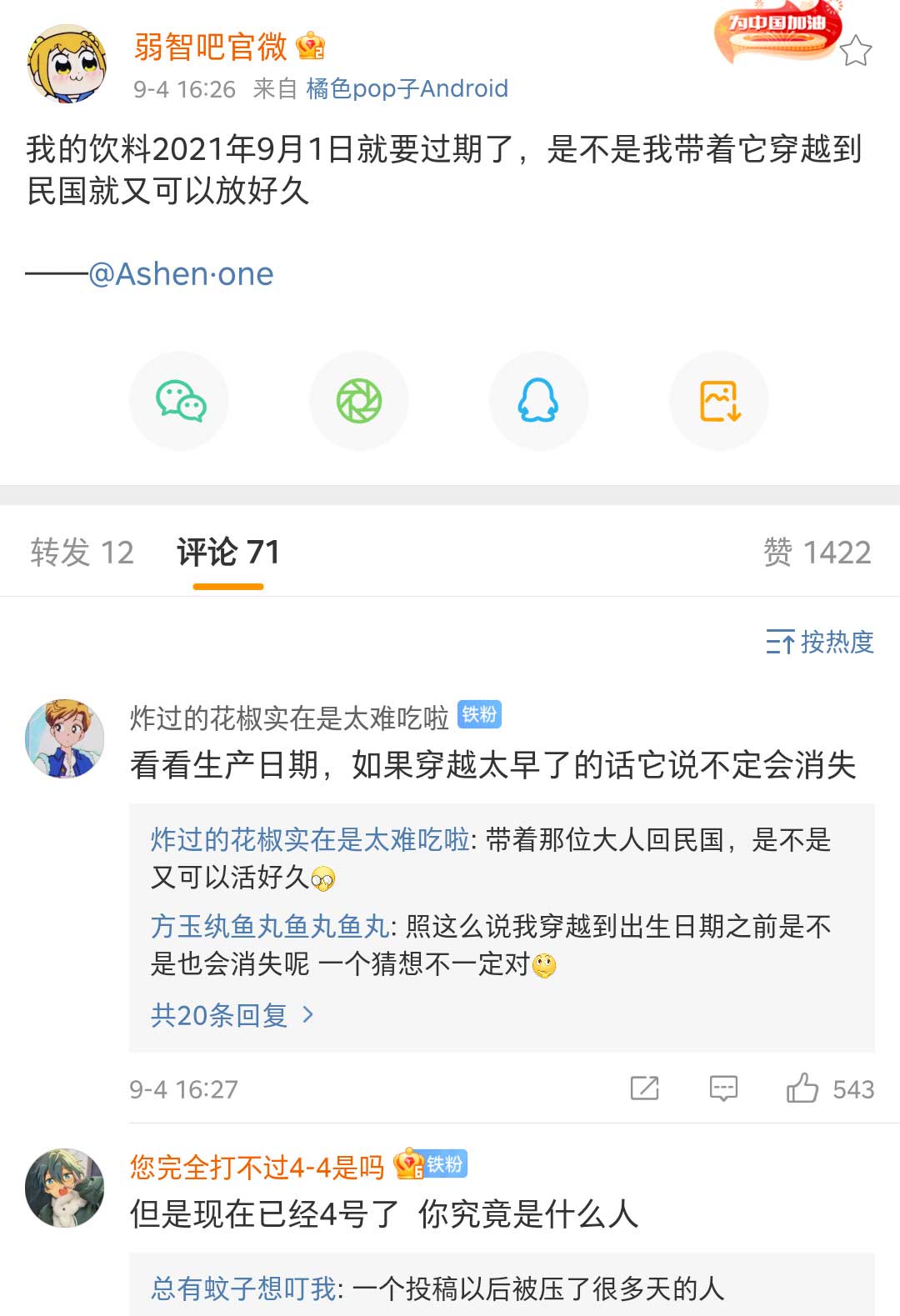Change comment sorting via 按热度

click(x=820, y=642)
